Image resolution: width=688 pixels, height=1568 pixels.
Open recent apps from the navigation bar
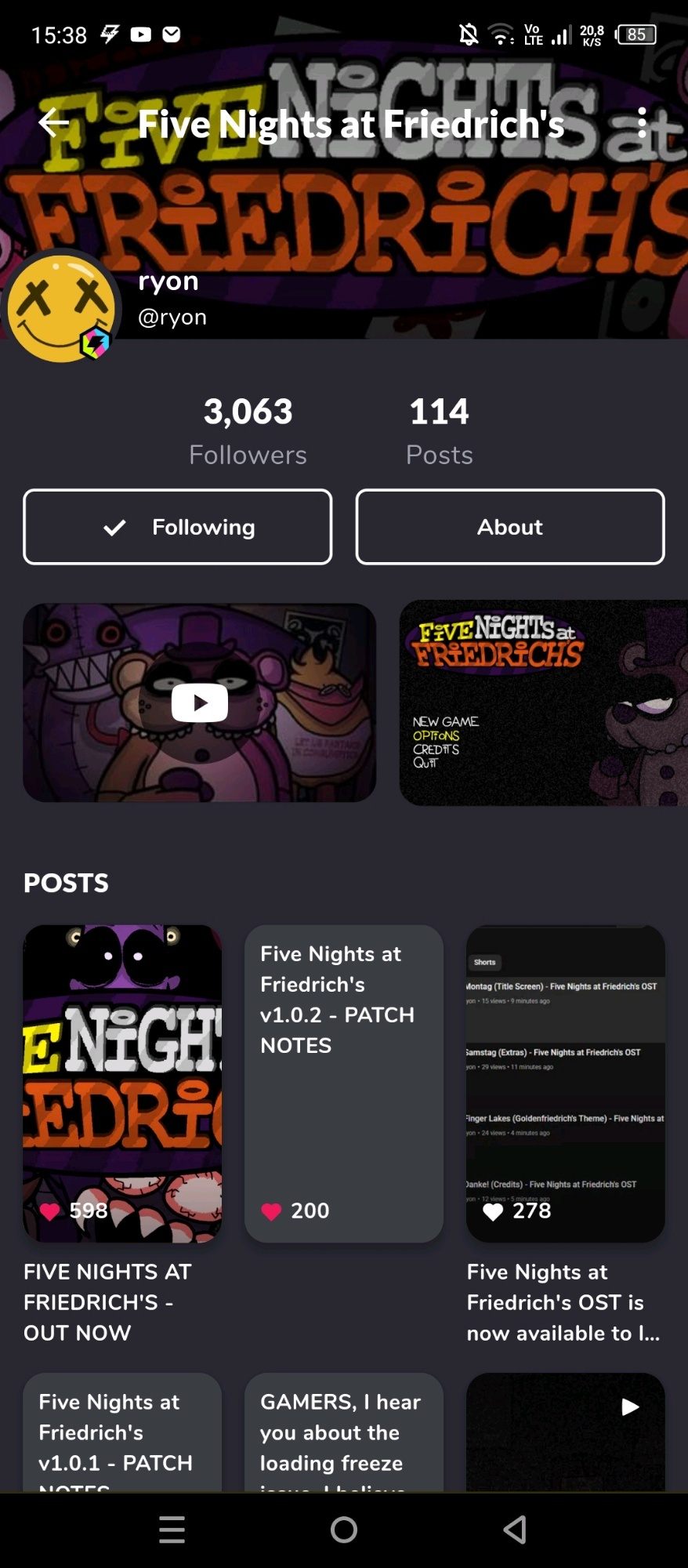pos(172,1530)
